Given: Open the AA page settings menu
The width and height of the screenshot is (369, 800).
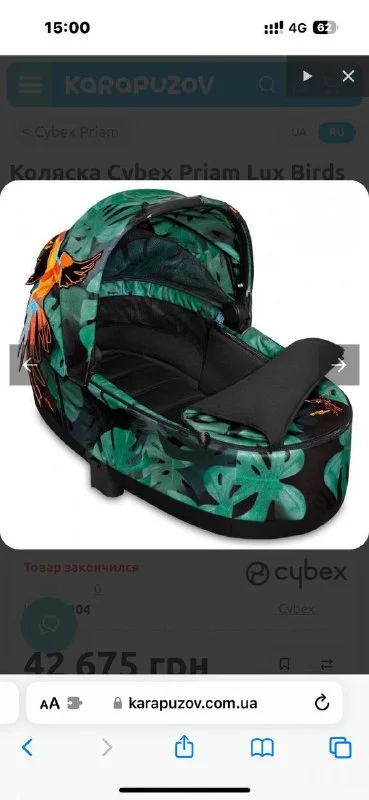Looking at the screenshot, I should (x=50, y=704).
